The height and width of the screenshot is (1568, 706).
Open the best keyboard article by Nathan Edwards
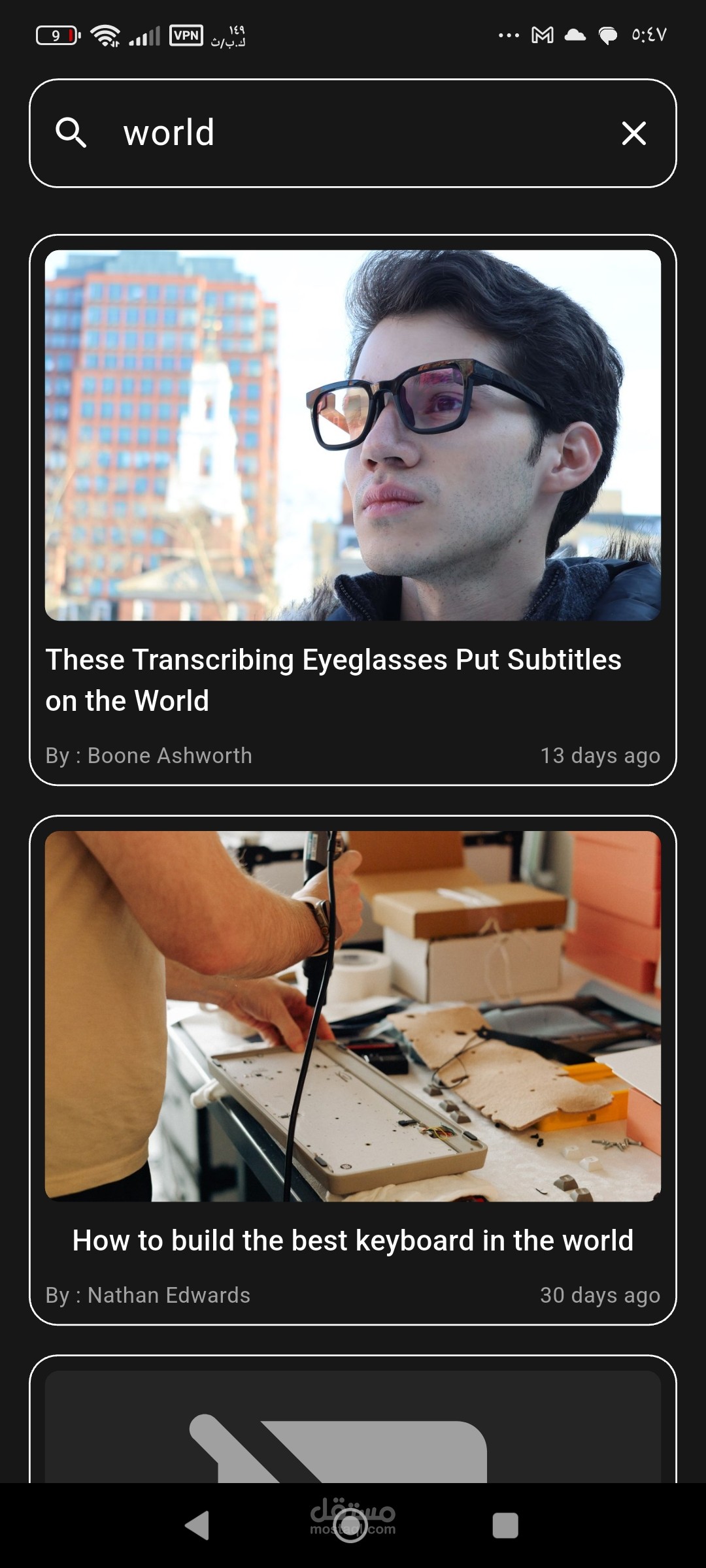pos(353,1070)
